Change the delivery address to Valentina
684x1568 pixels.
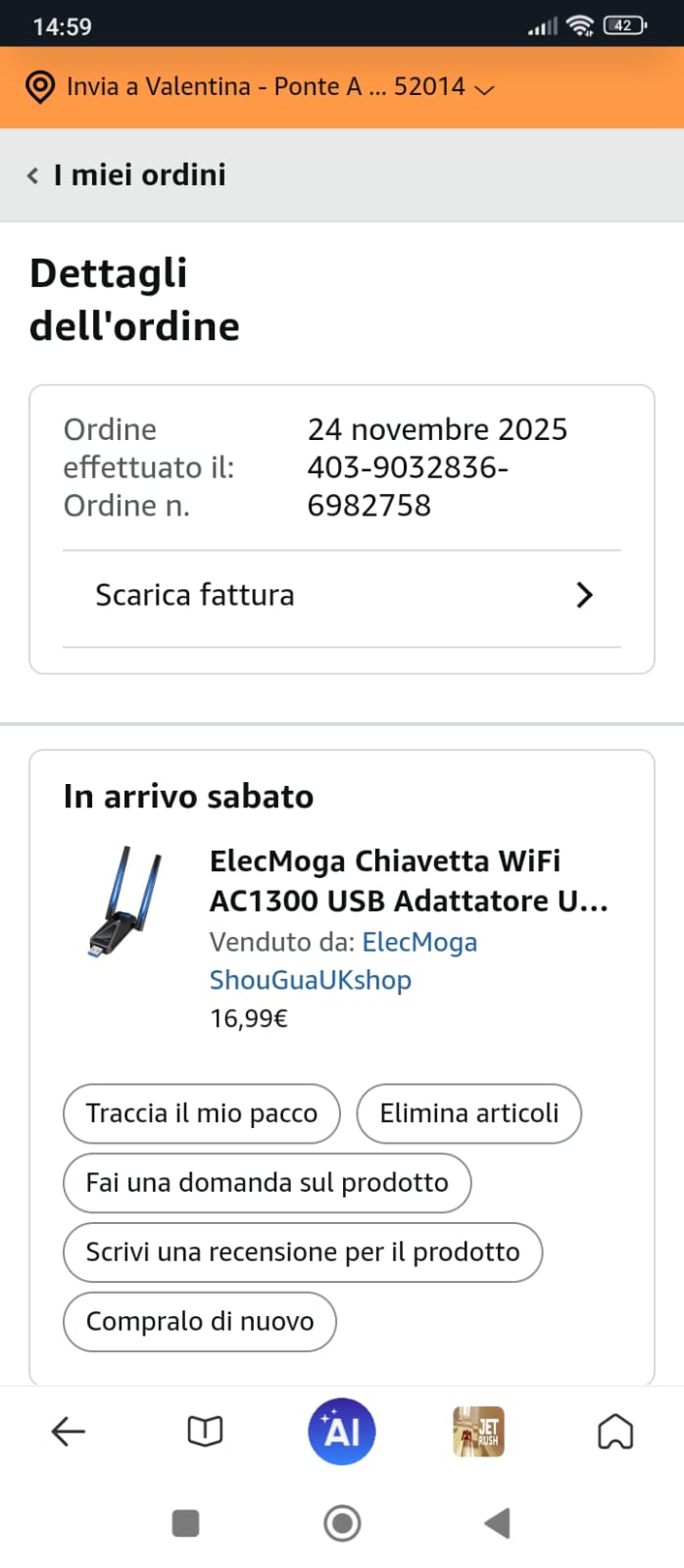(x=265, y=87)
